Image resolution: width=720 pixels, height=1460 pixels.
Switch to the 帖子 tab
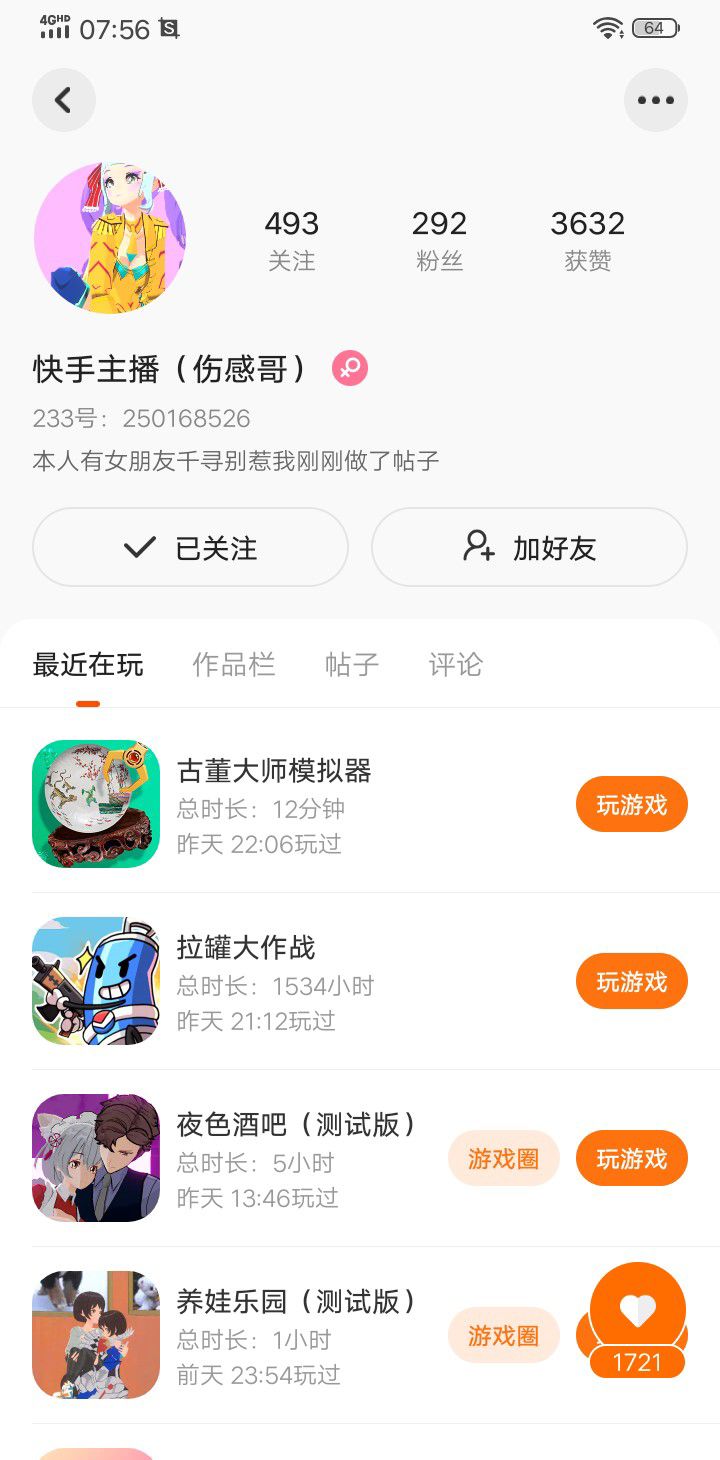click(x=352, y=665)
